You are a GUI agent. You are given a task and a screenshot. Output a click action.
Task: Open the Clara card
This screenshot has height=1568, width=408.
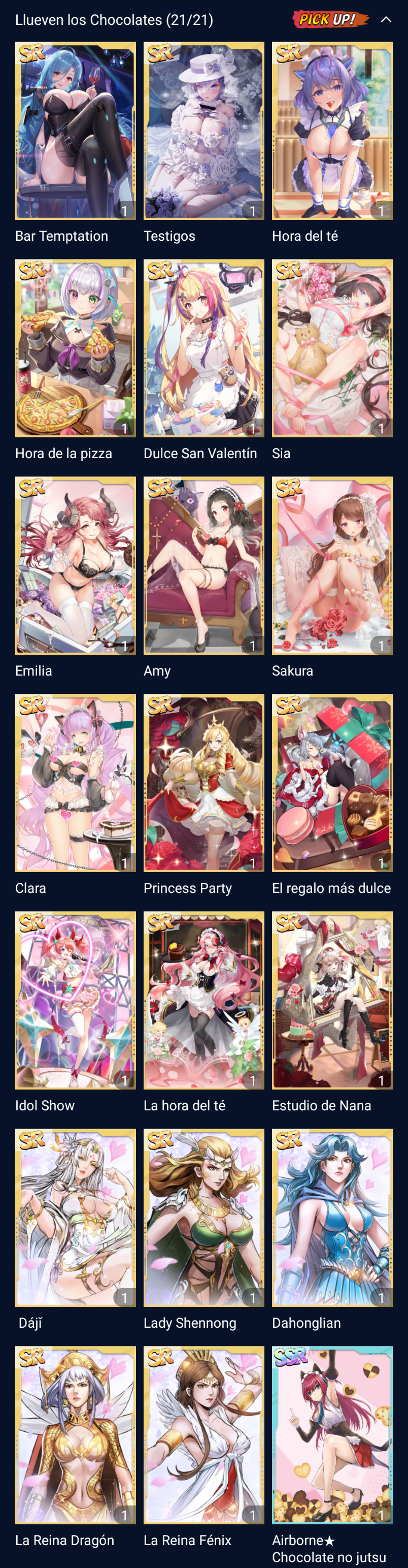76,782
